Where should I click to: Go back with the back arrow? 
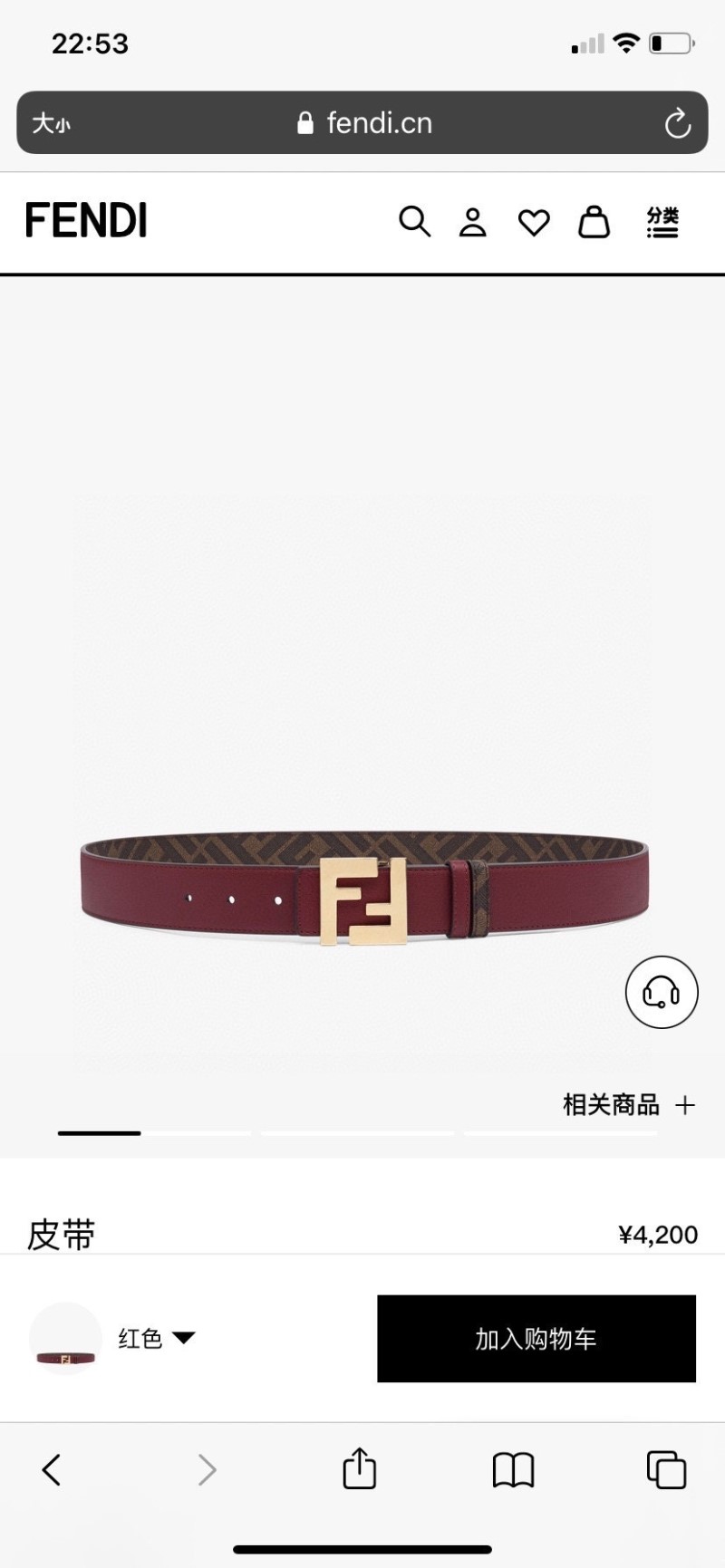(x=52, y=1469)
